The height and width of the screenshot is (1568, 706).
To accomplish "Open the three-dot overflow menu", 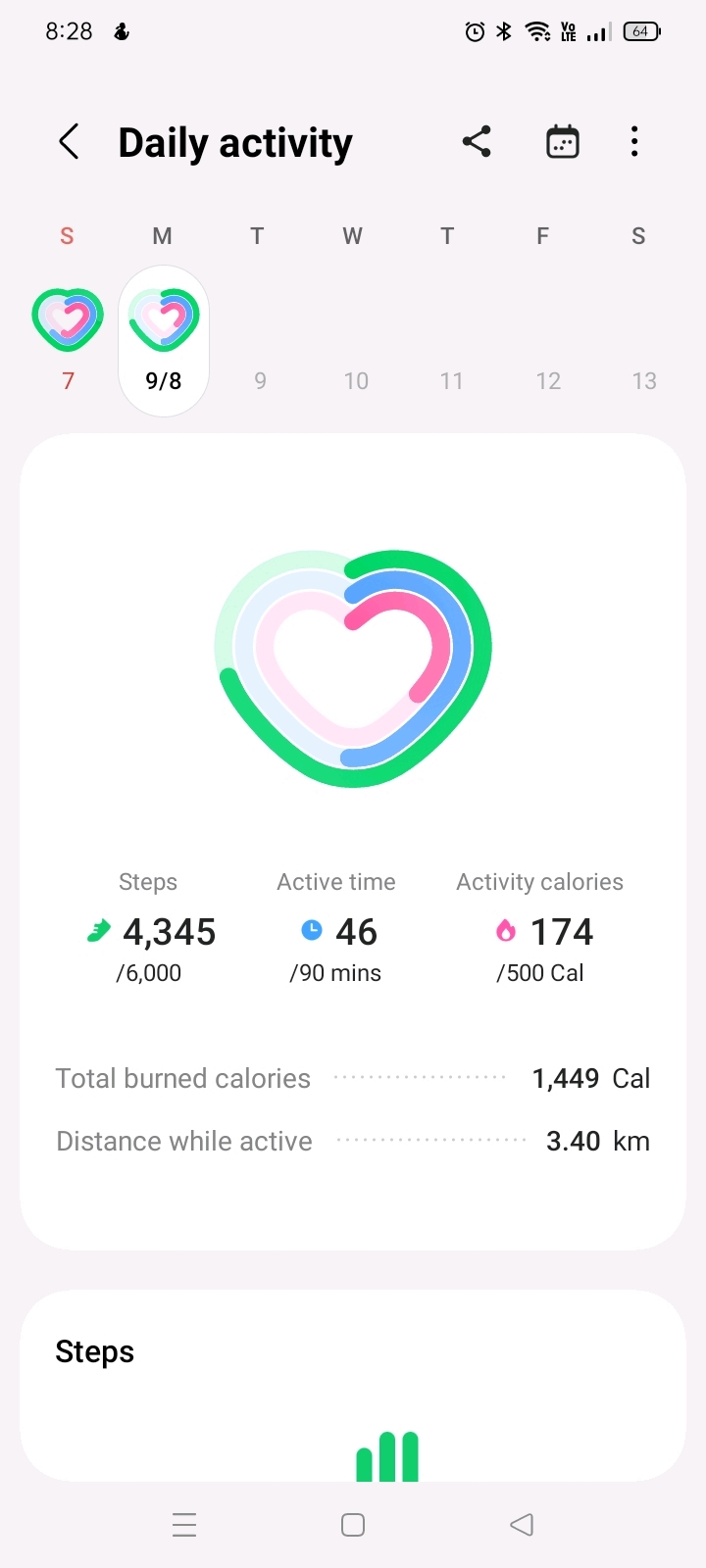I will coord(634,142).
